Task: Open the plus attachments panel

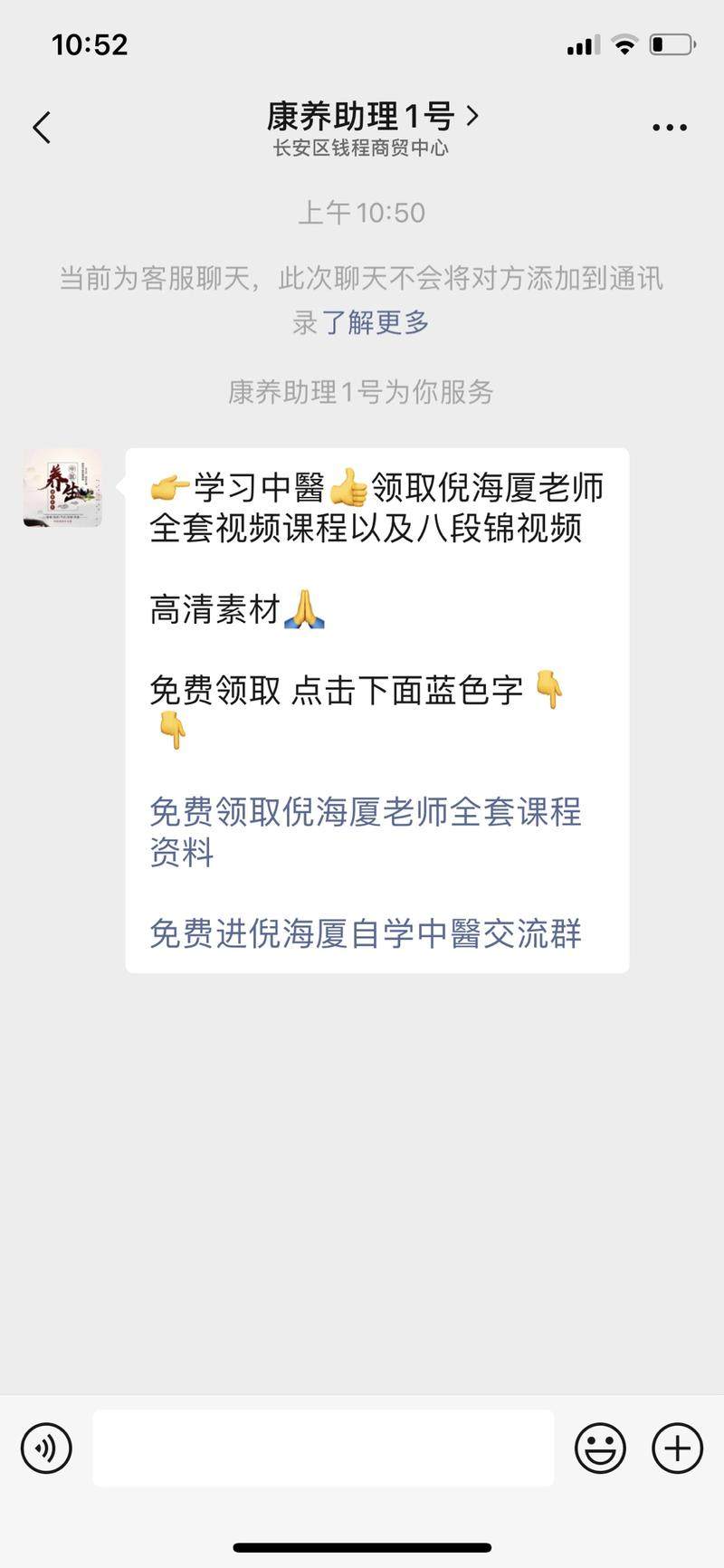Action: click(677, 1448)
